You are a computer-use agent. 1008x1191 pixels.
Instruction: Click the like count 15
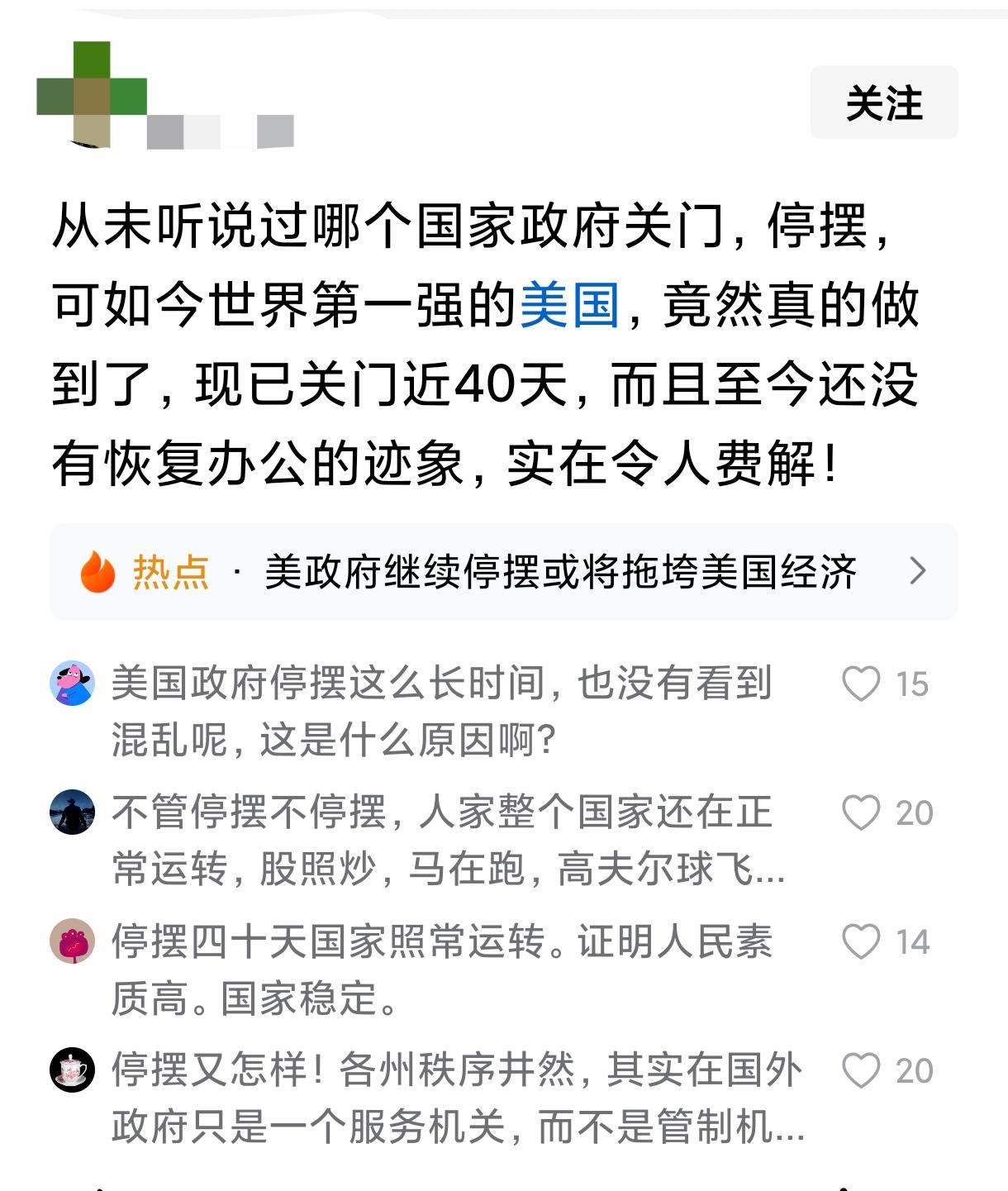(914, 684)
